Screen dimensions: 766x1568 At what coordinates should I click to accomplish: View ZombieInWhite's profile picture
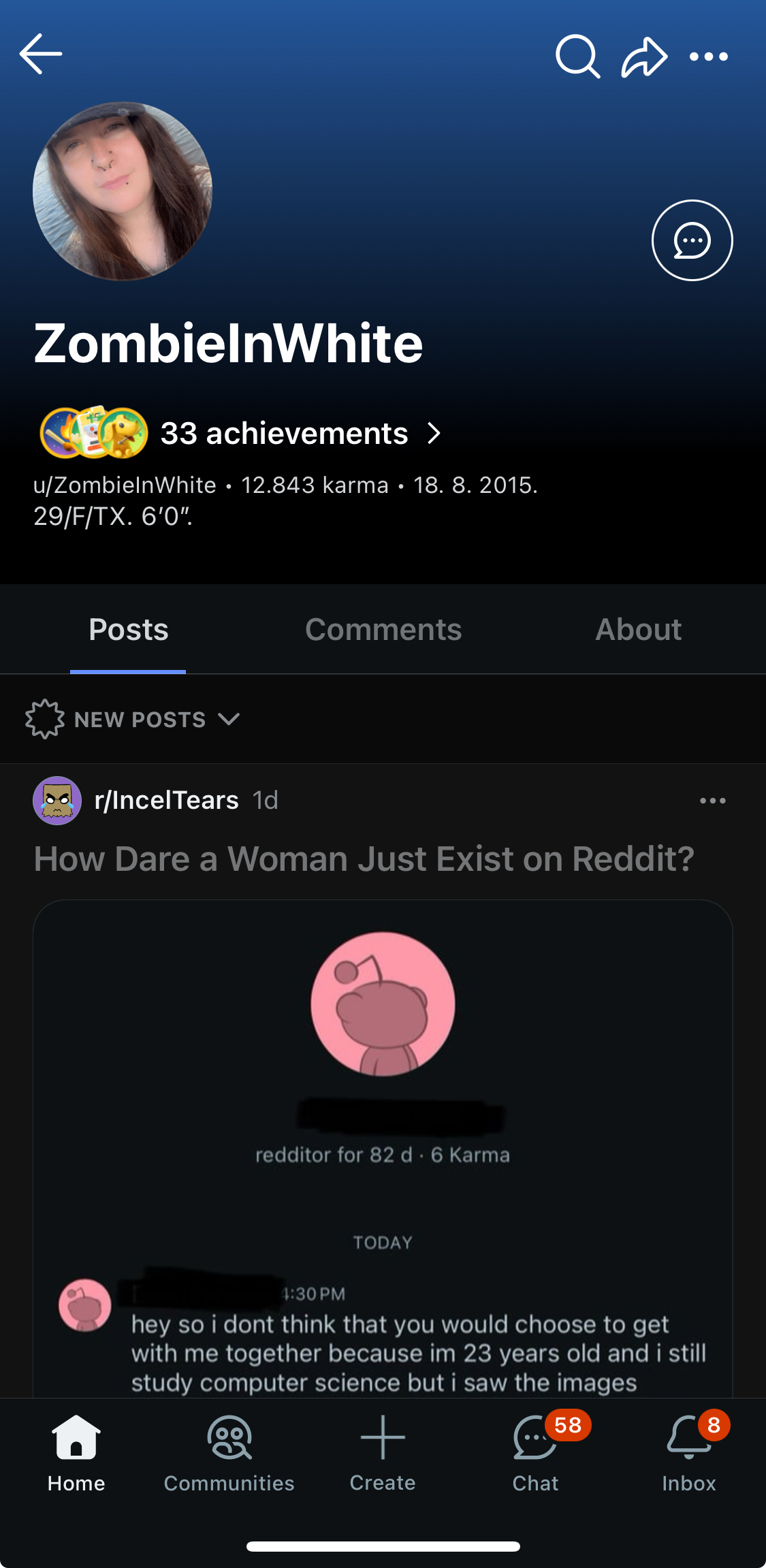click(x=123, y=191)
